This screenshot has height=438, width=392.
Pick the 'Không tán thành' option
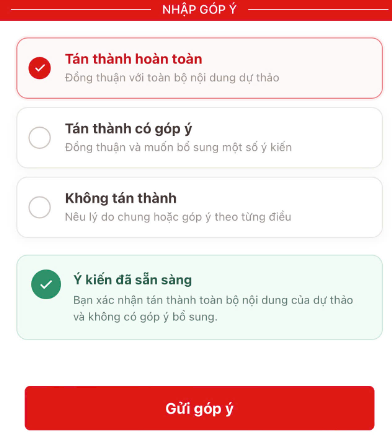pyautogui.click(x=199, y=207)
